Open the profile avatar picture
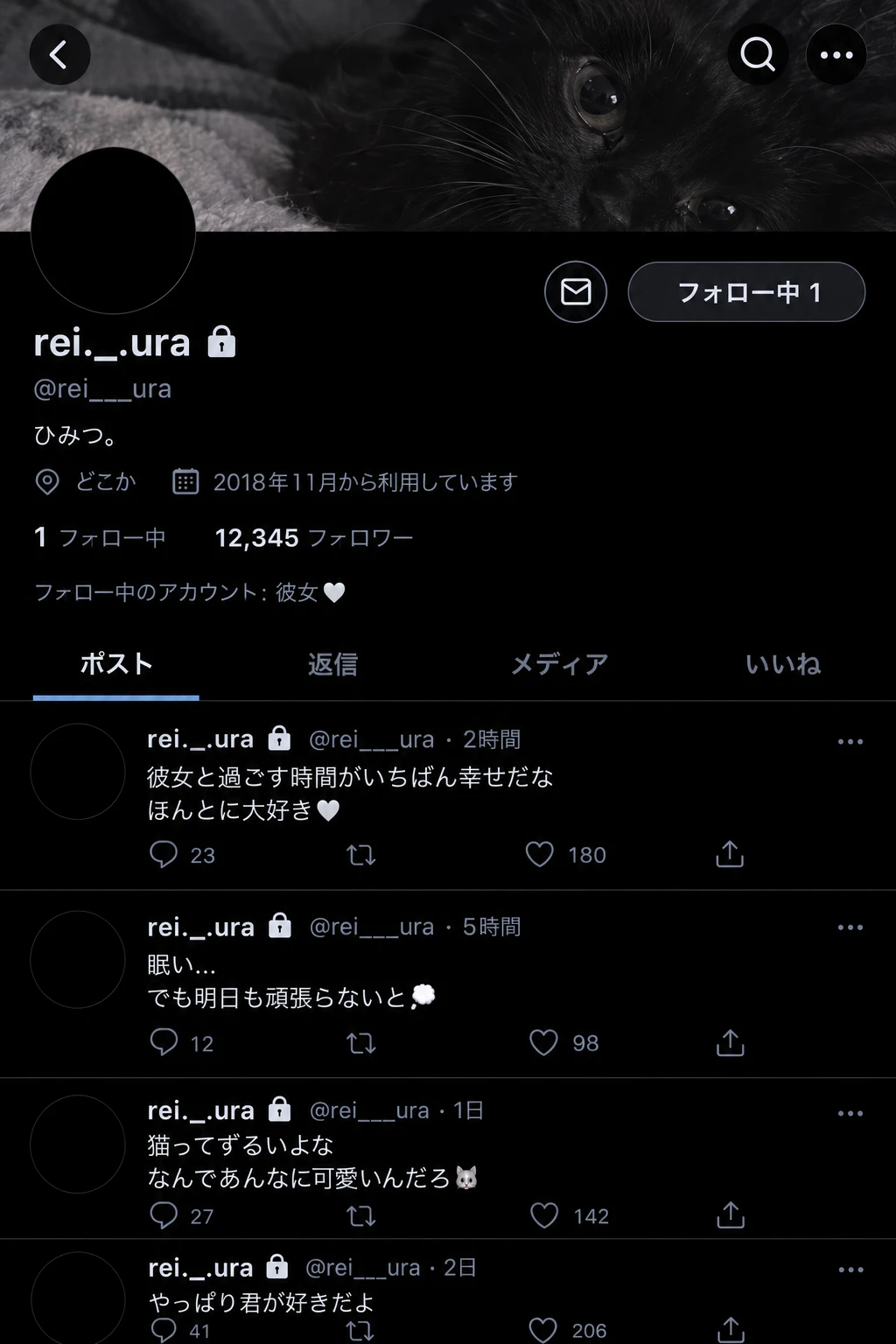 click(x=113, y=231)
